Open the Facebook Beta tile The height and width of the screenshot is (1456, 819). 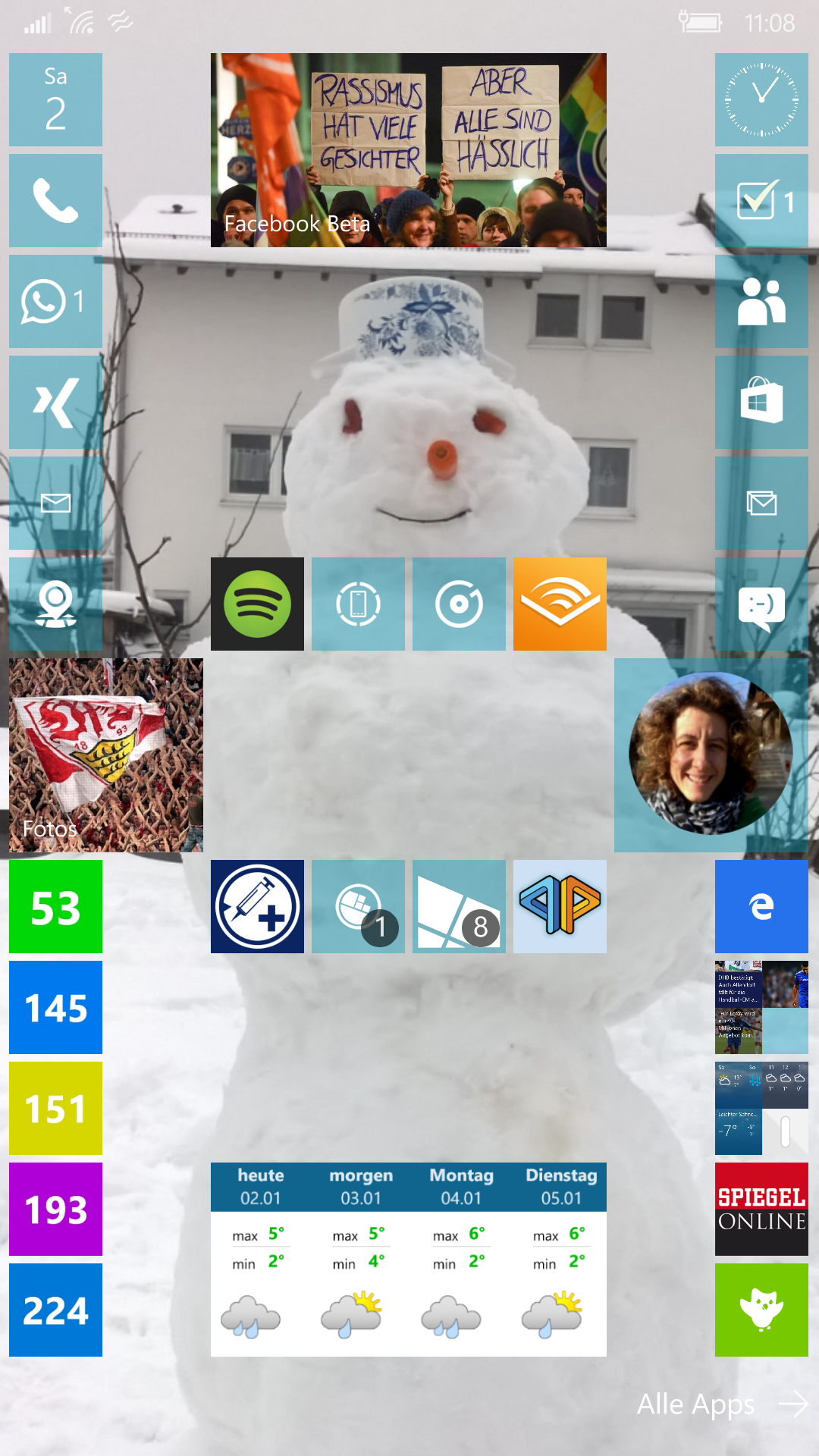point(409,150)
